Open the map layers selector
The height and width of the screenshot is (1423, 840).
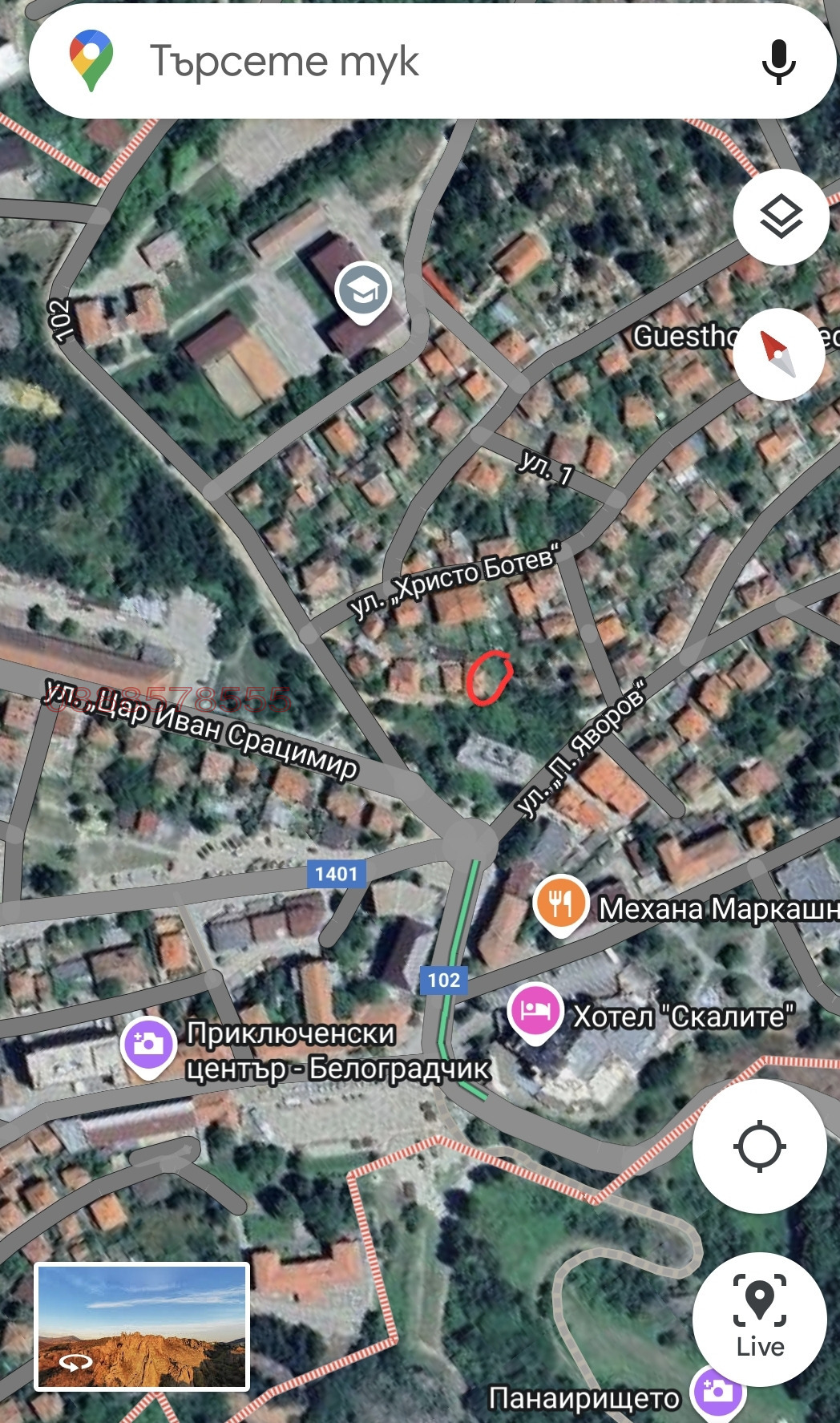[781, 217]
